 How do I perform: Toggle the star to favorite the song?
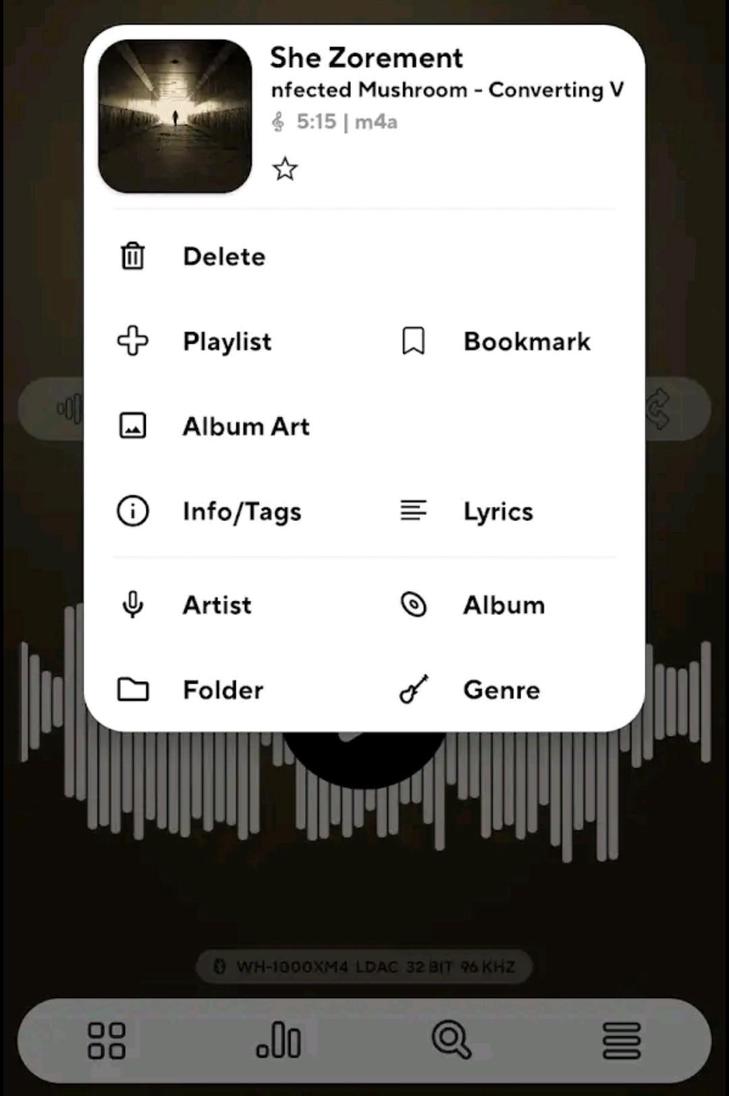[285, 170]
